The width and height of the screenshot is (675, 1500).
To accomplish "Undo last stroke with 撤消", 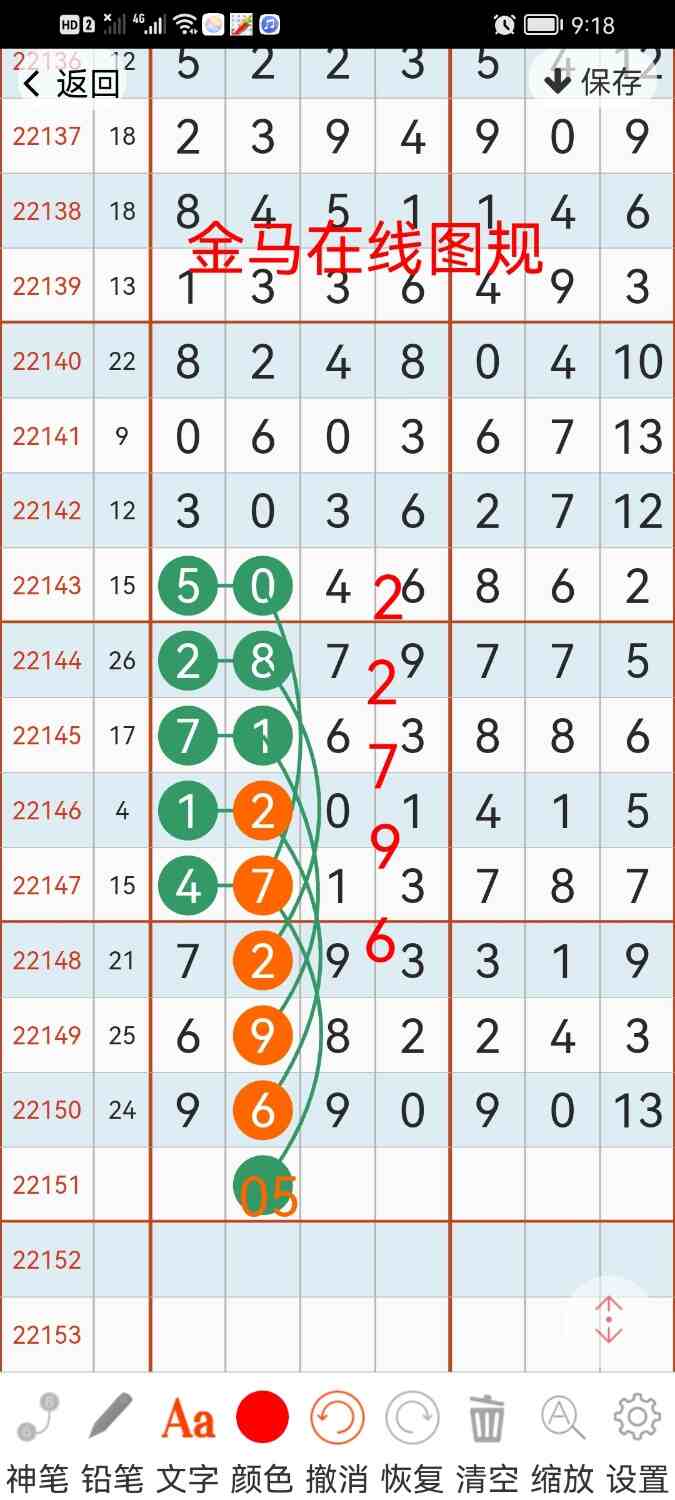I will [337, 1435].
